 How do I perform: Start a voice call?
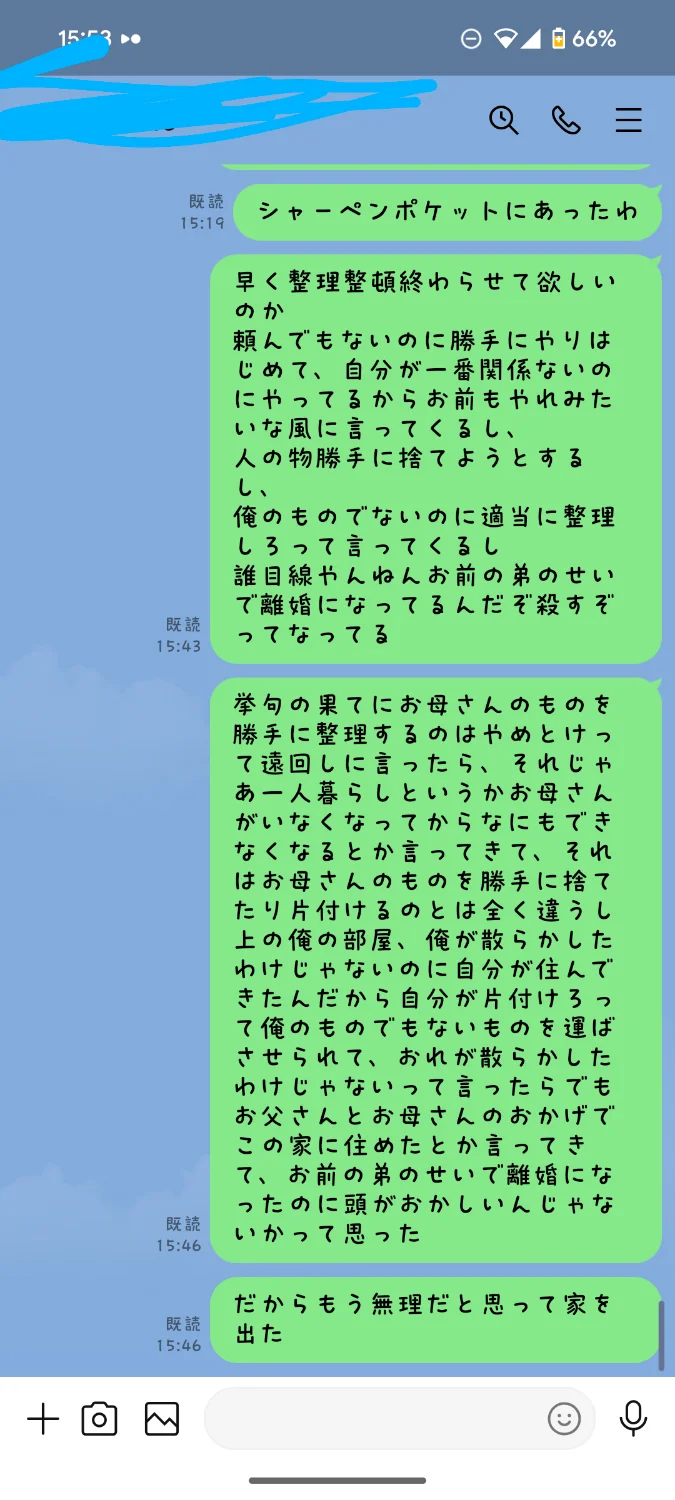[x=566, y=121]
